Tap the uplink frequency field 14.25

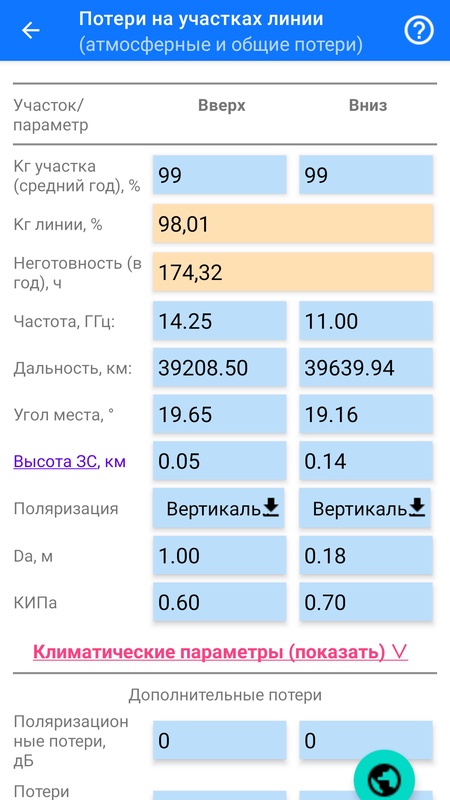[x=219, y=321]
